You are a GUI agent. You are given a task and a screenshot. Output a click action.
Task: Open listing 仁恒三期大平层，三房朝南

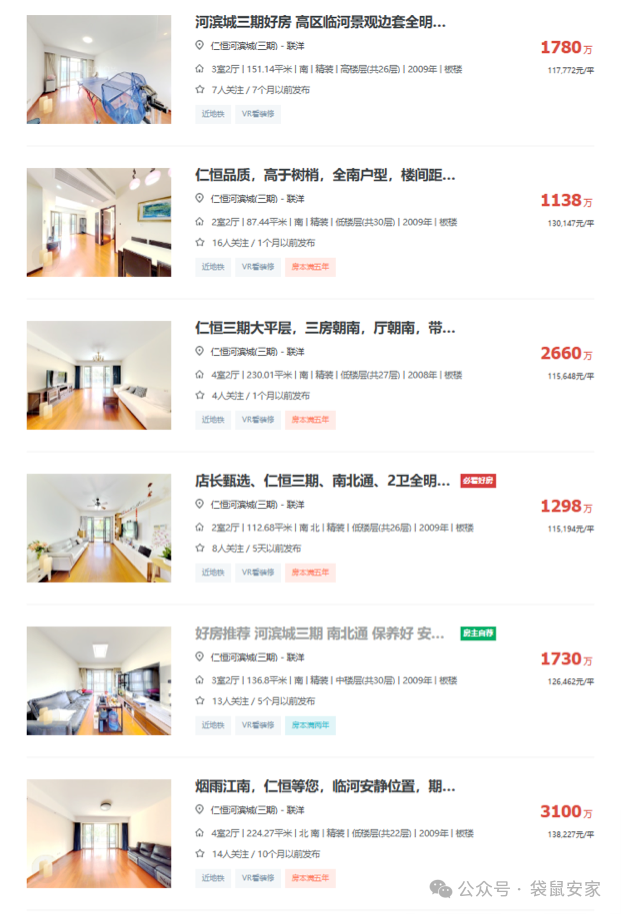pyautogui.click(x=325, y=328)
